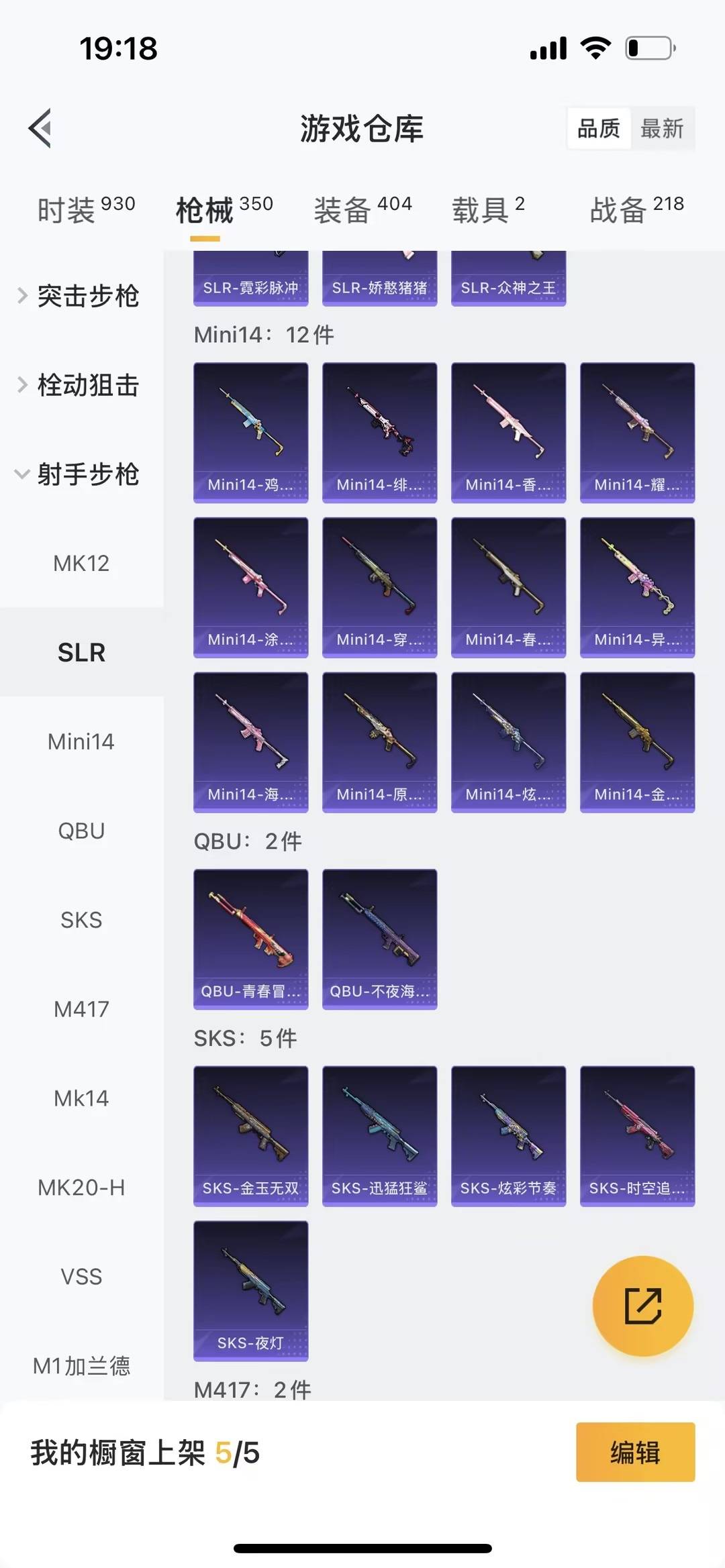This screenshot has height=1568, width=725.
Task: Edit my showcase with 编辑
Action: click(x=635, y=1452)
